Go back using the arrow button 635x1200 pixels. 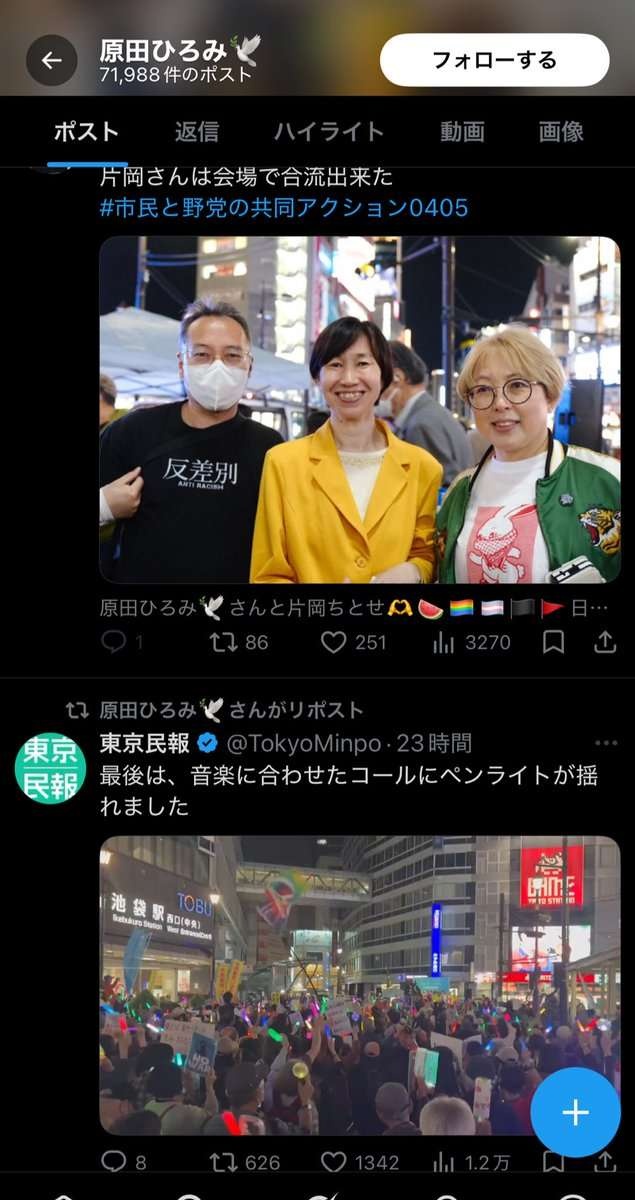[x=52, y=60]
